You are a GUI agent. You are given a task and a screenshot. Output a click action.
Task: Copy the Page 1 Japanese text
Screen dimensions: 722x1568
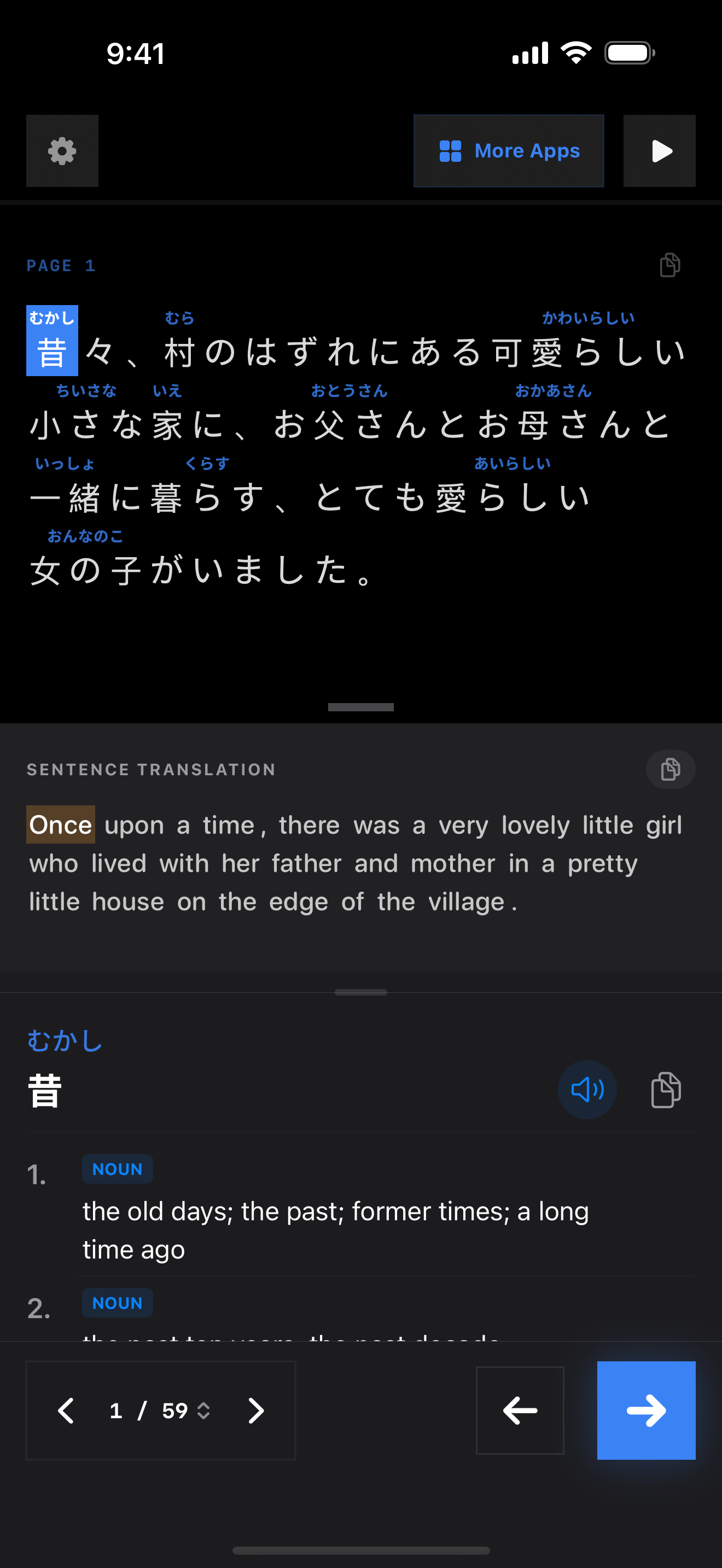[669, 265]
